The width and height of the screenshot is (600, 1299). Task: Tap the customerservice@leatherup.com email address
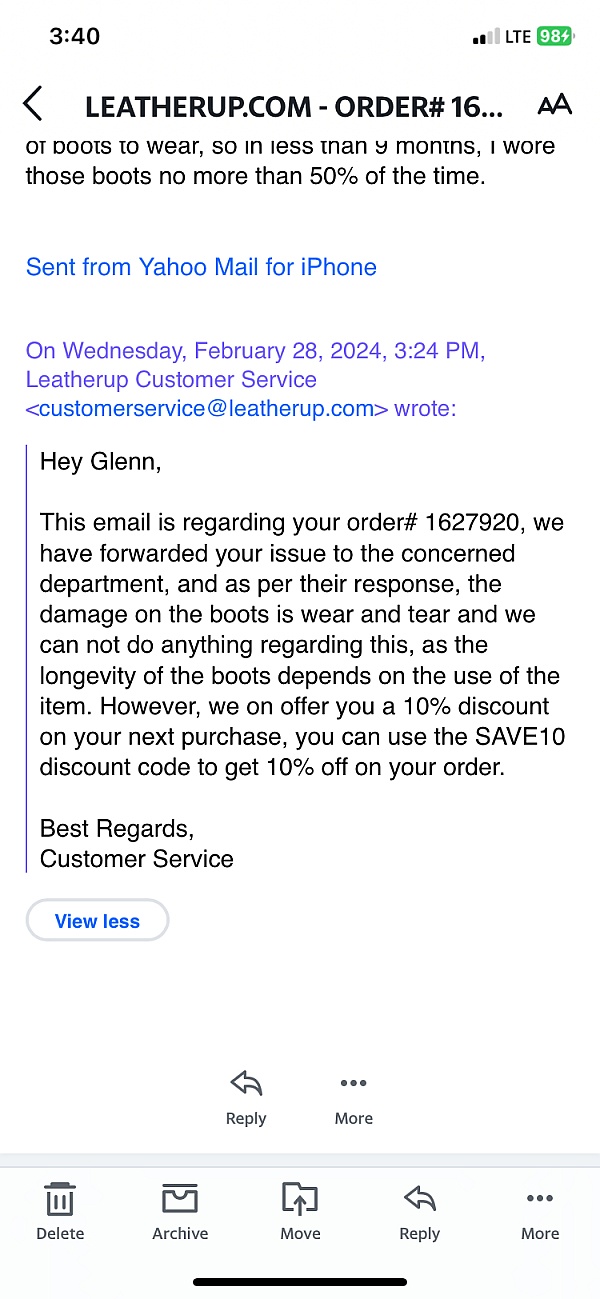pos(206,408)
